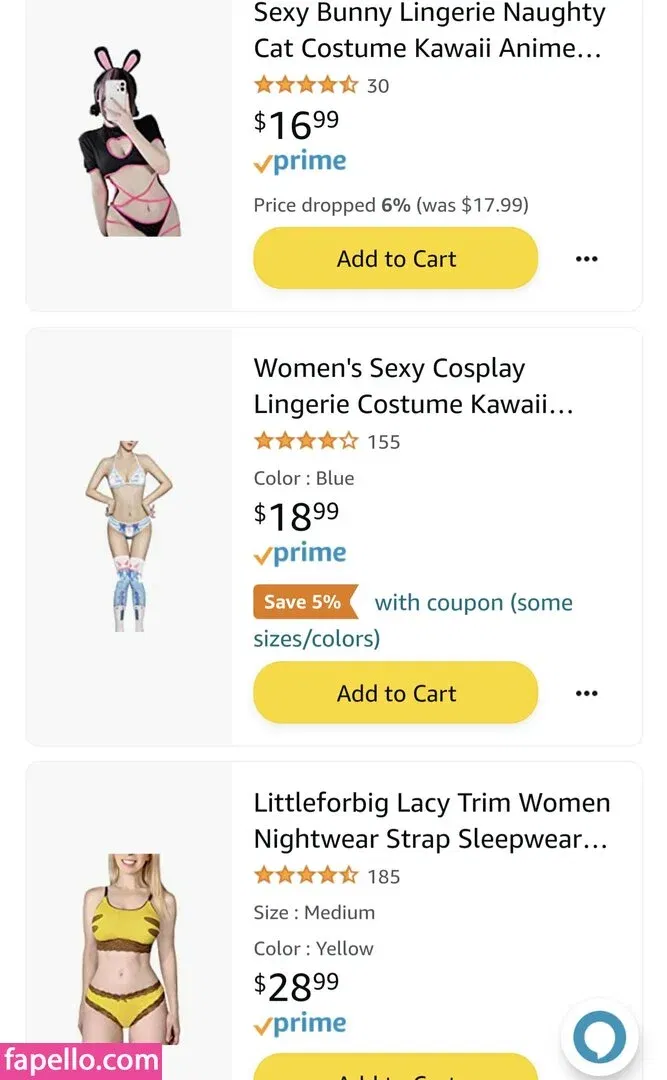Open the Littleforbig Lacy Trim Nightwear listing
The height and width of the screenshot is (1080, 667).
[430, 821]
